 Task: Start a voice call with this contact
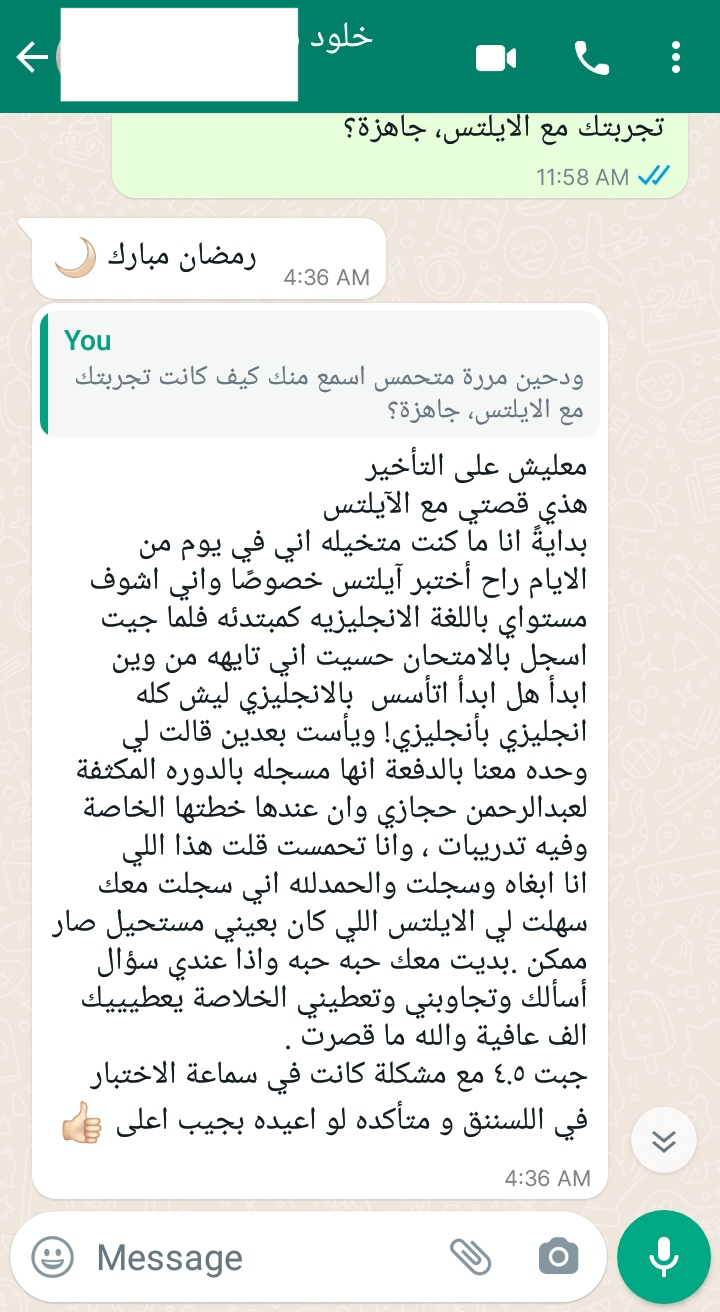(592, 58)
